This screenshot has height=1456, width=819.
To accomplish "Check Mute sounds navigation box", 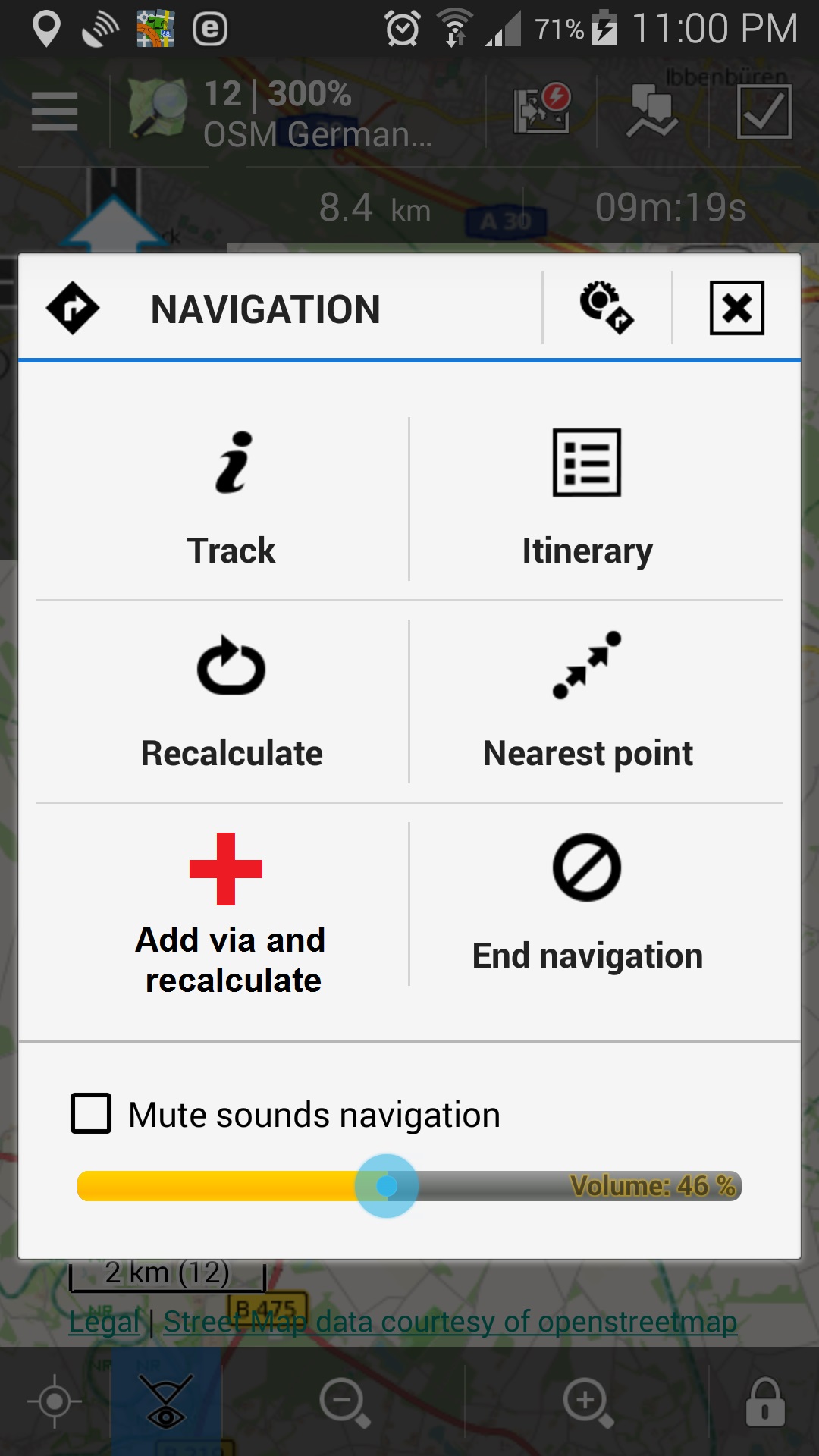I will point(91,1113).
